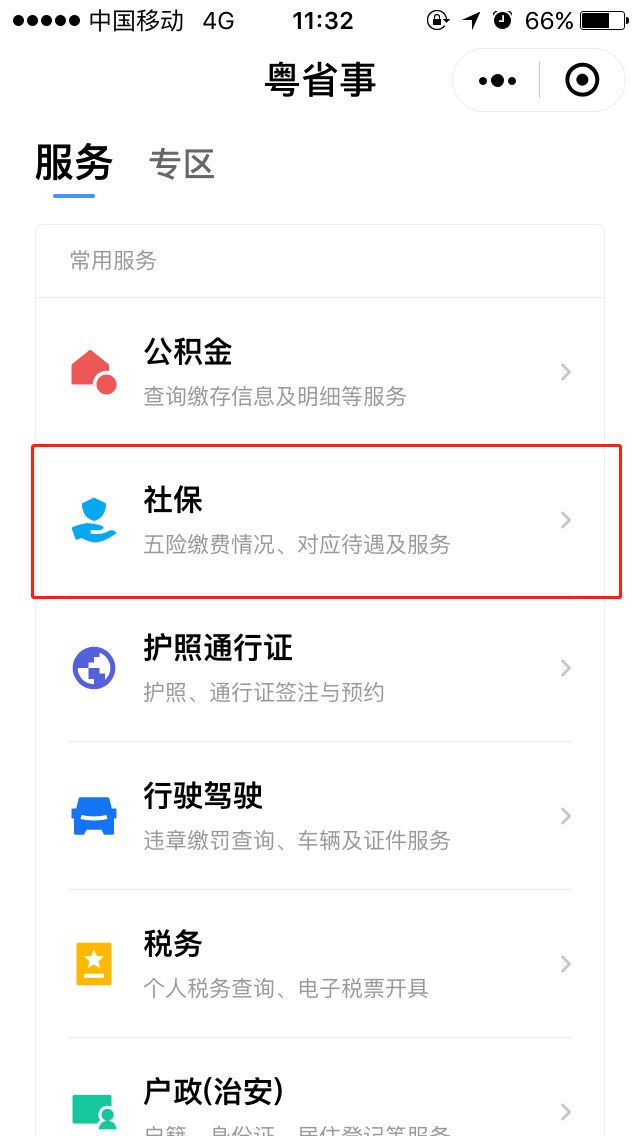Open the 公积金 service
Image resolution: width=640 pixels, height=1136 pixels.
coord(320,372)
